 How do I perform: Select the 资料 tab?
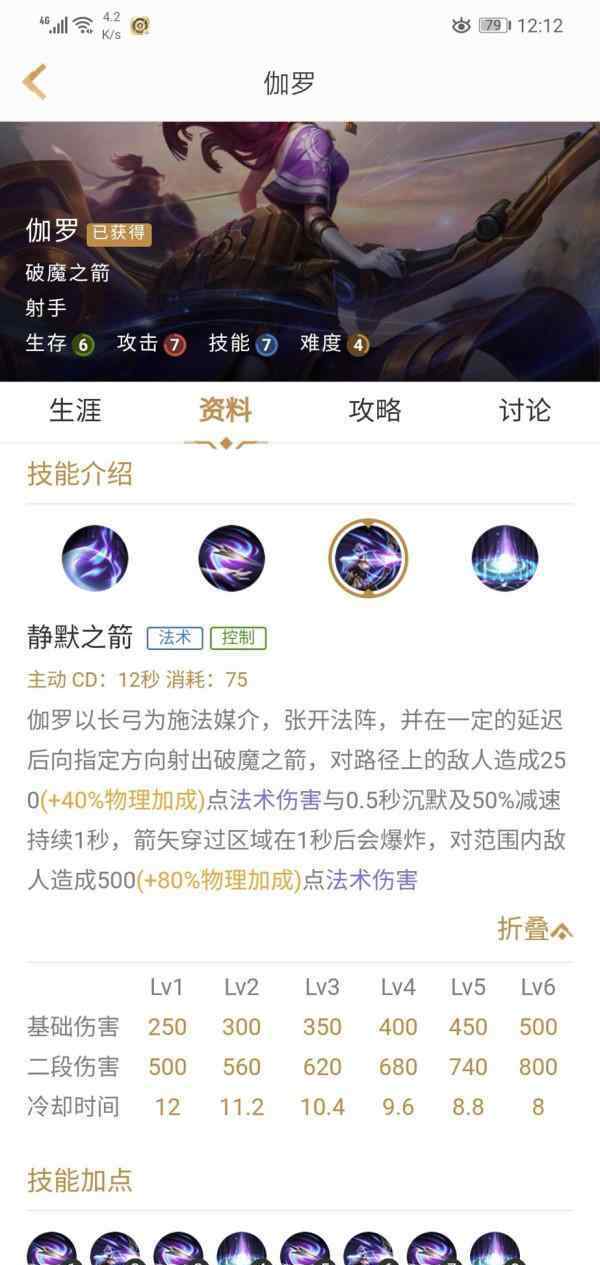(225, 410)
